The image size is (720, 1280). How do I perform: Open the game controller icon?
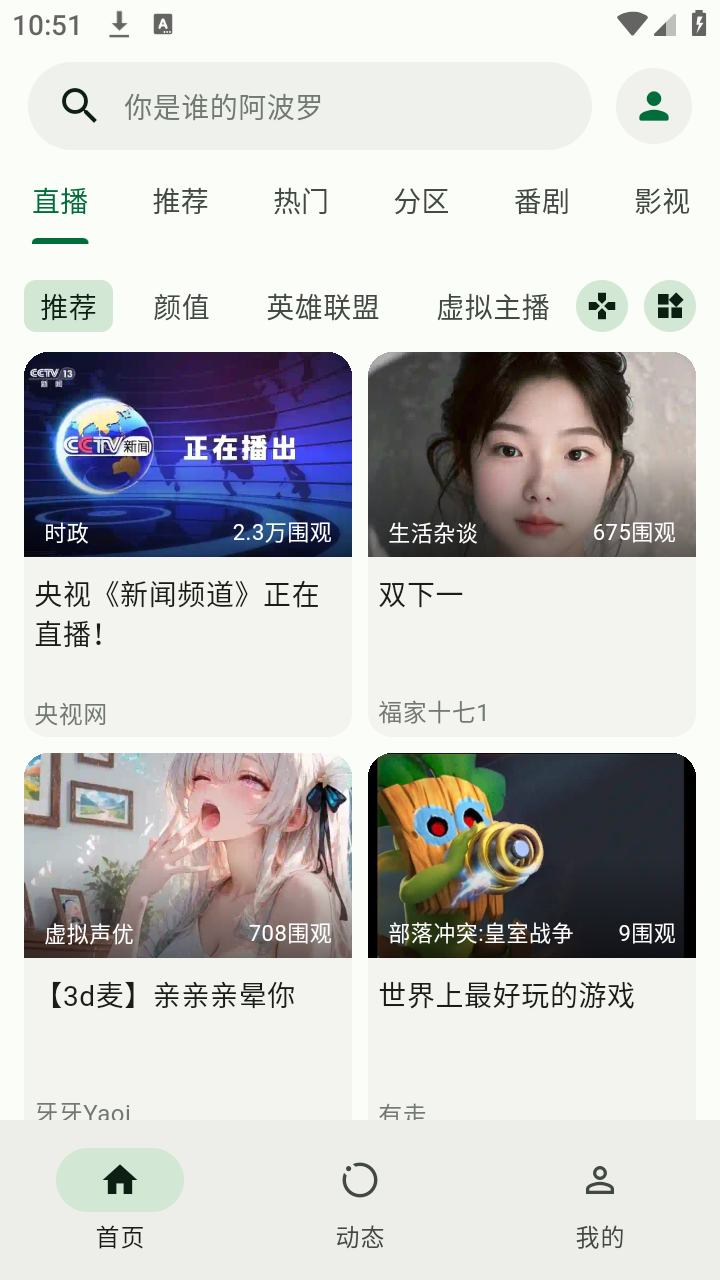[602, 306]
